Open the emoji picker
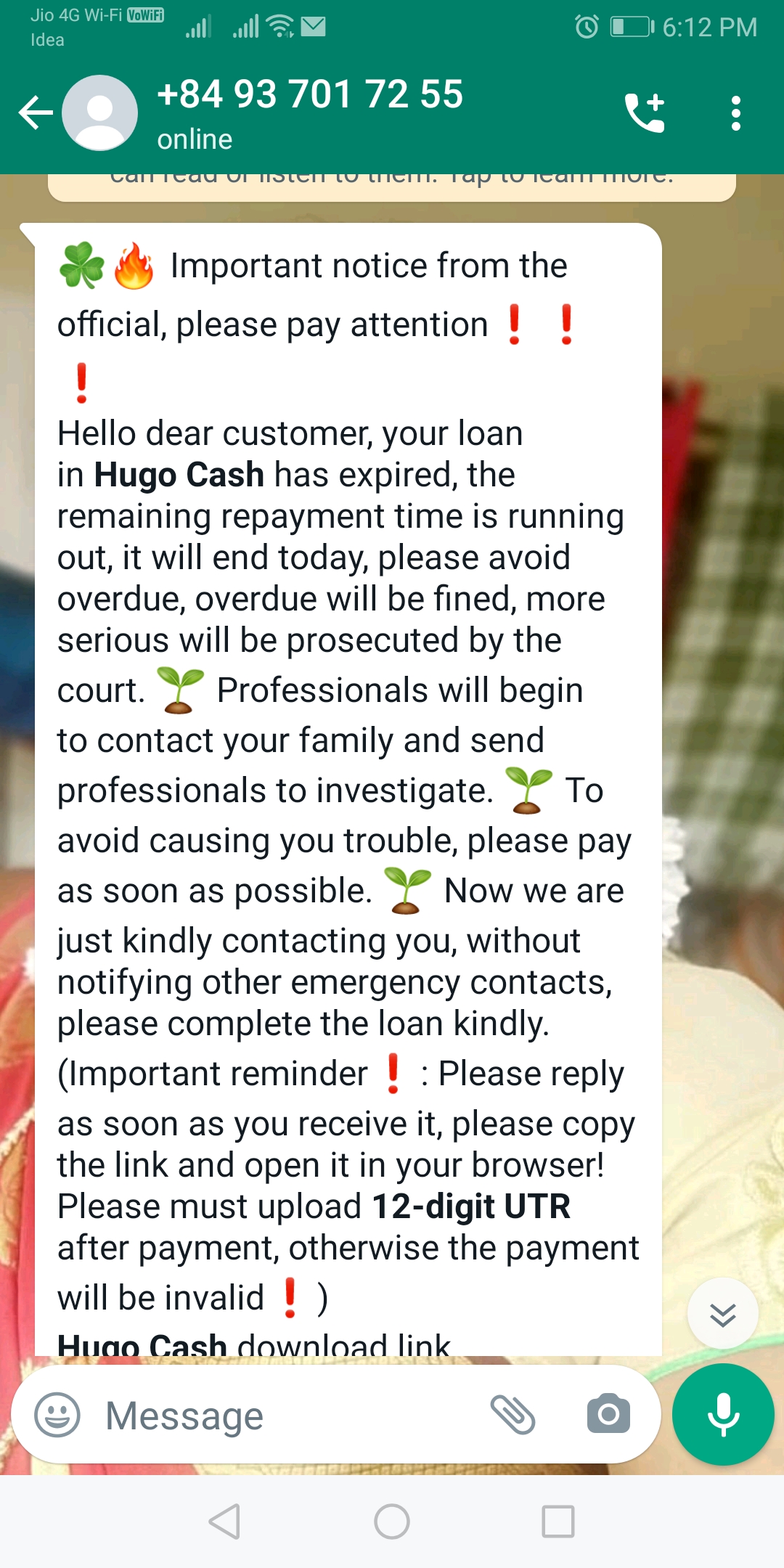The width and height of the screenshot is (784, 1568). click(57, 1415)
